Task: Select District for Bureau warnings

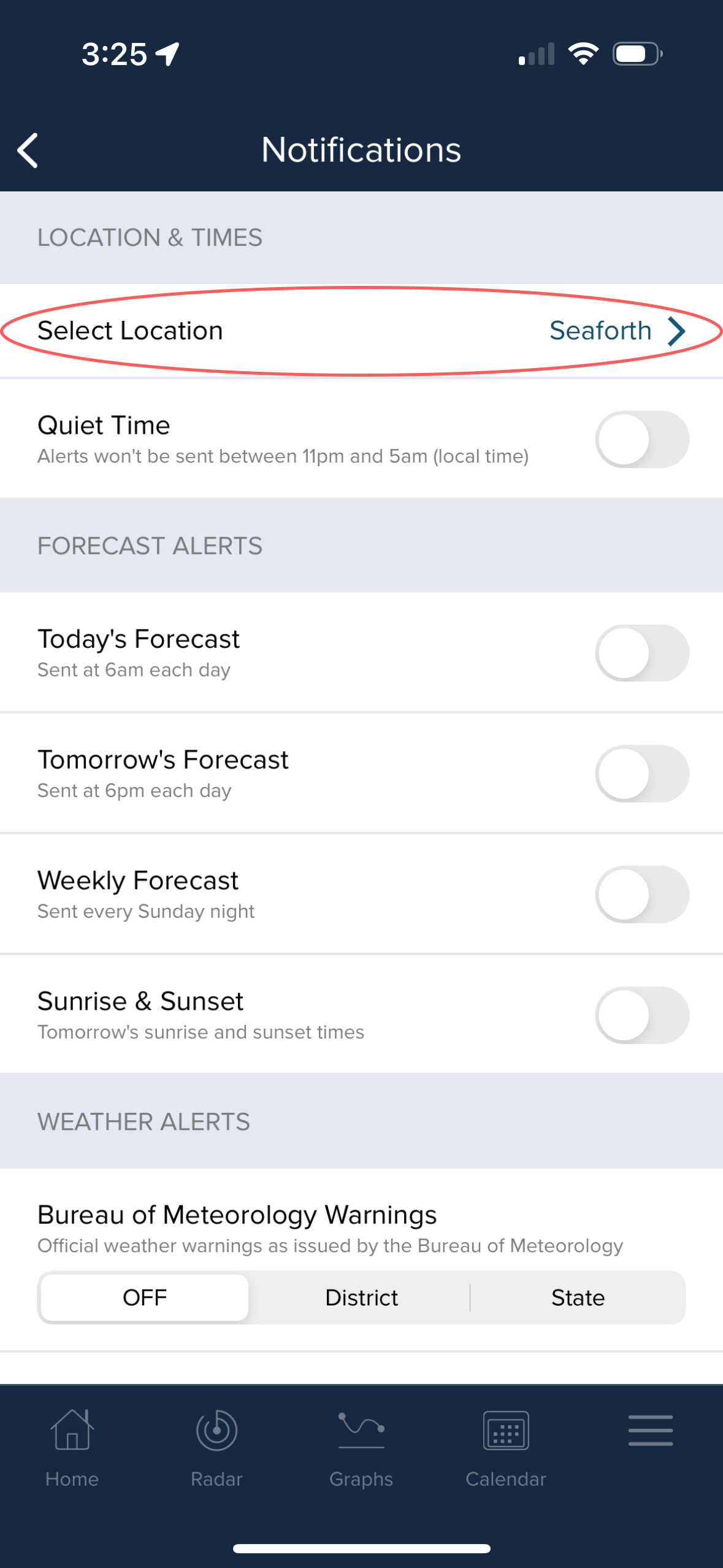Action: 361,1297
